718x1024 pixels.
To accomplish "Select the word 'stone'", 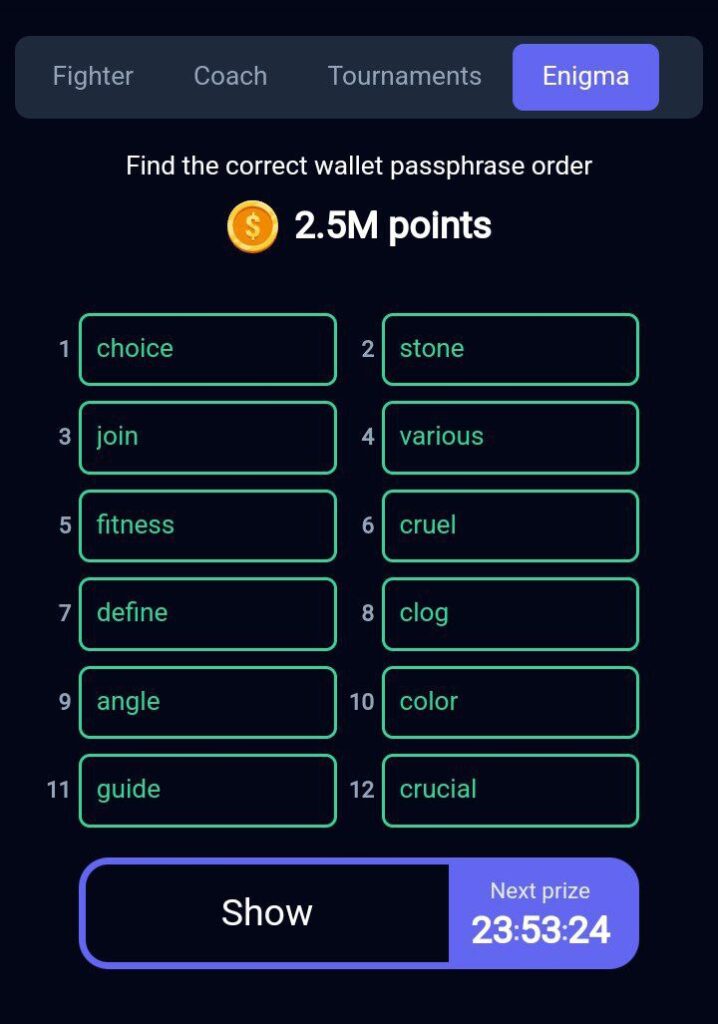I will point(510,349).
